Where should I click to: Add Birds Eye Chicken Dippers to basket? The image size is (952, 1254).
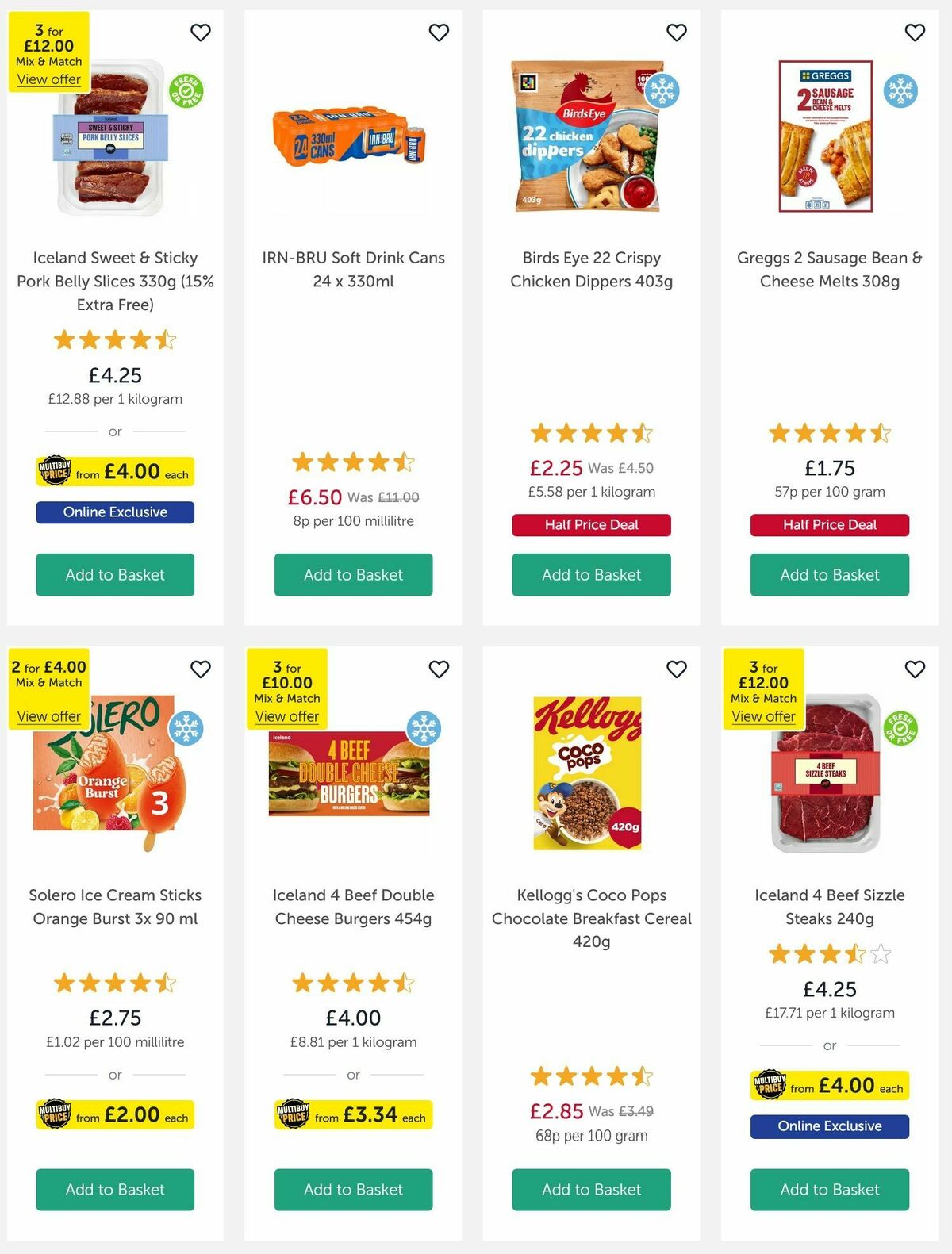click(x=590, y=574)
